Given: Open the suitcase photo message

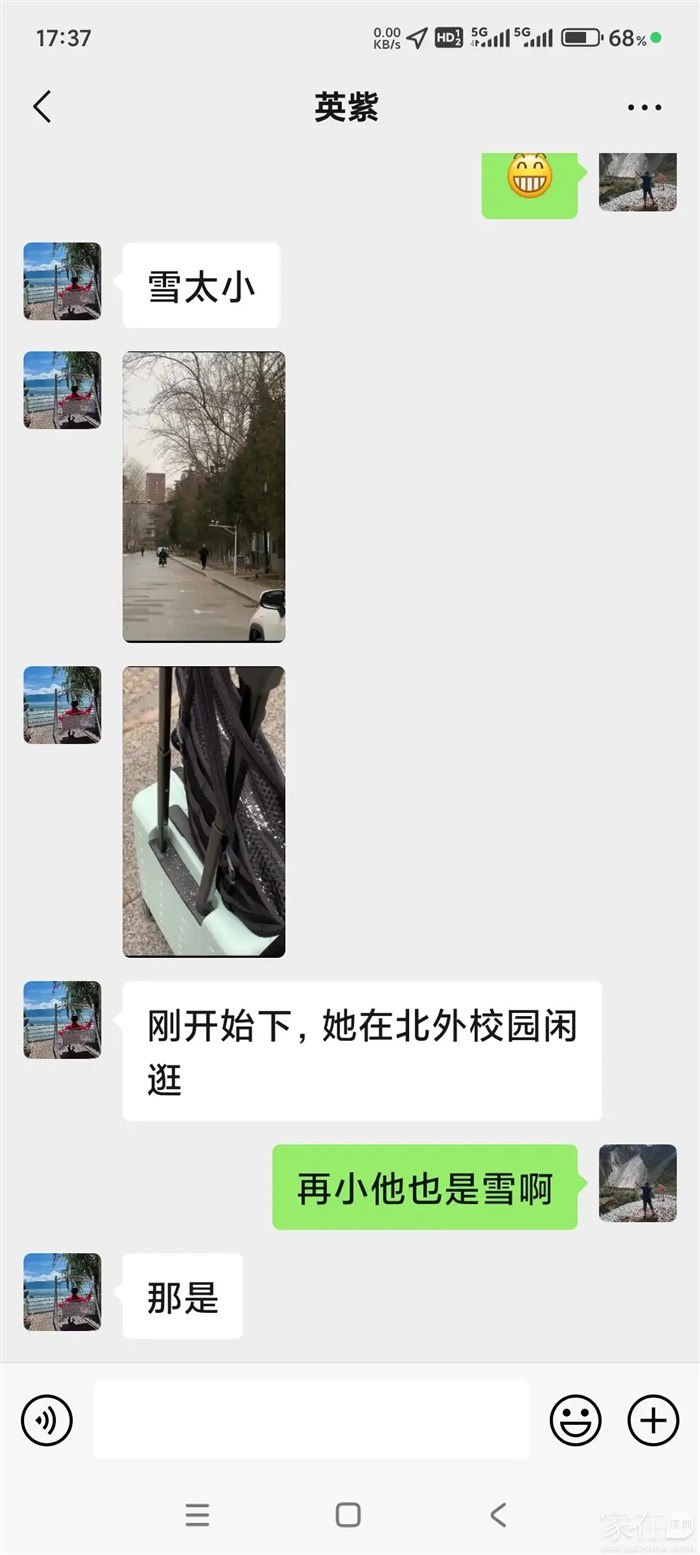Looking at the screenshot, I should pyautogui.click(x=204, y=811).
